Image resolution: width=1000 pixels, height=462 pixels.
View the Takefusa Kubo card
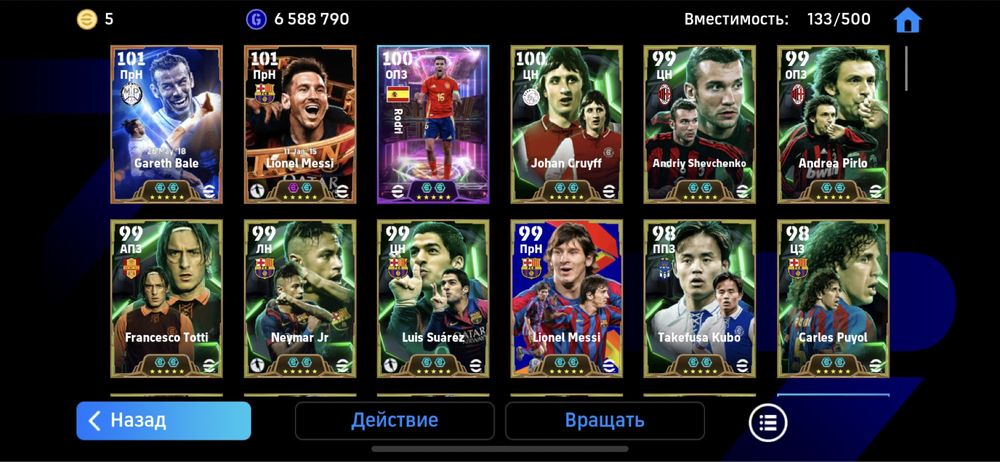700,298
